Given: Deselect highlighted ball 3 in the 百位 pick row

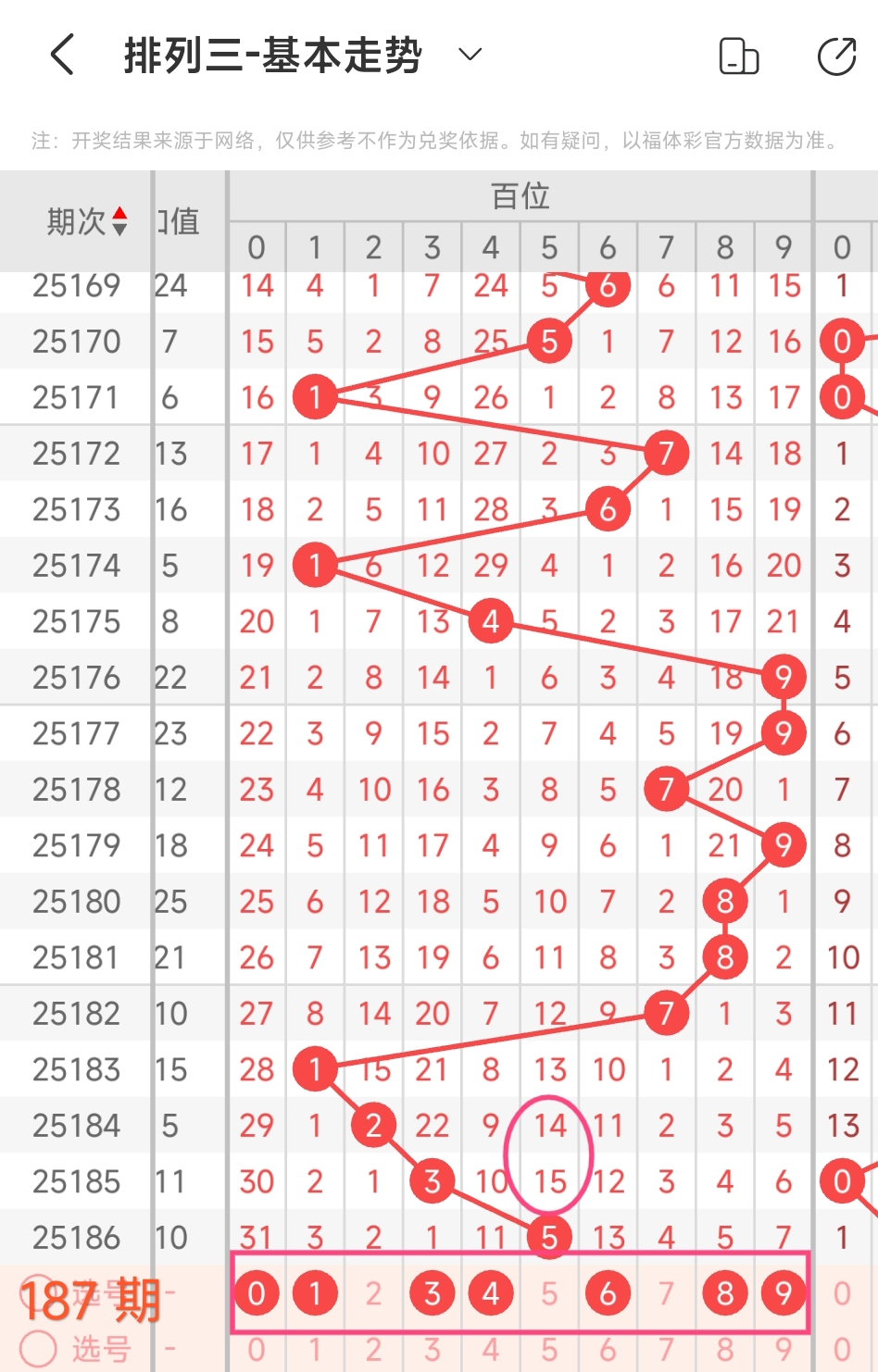Looking at the screenshot, I should click(432, 1293).
